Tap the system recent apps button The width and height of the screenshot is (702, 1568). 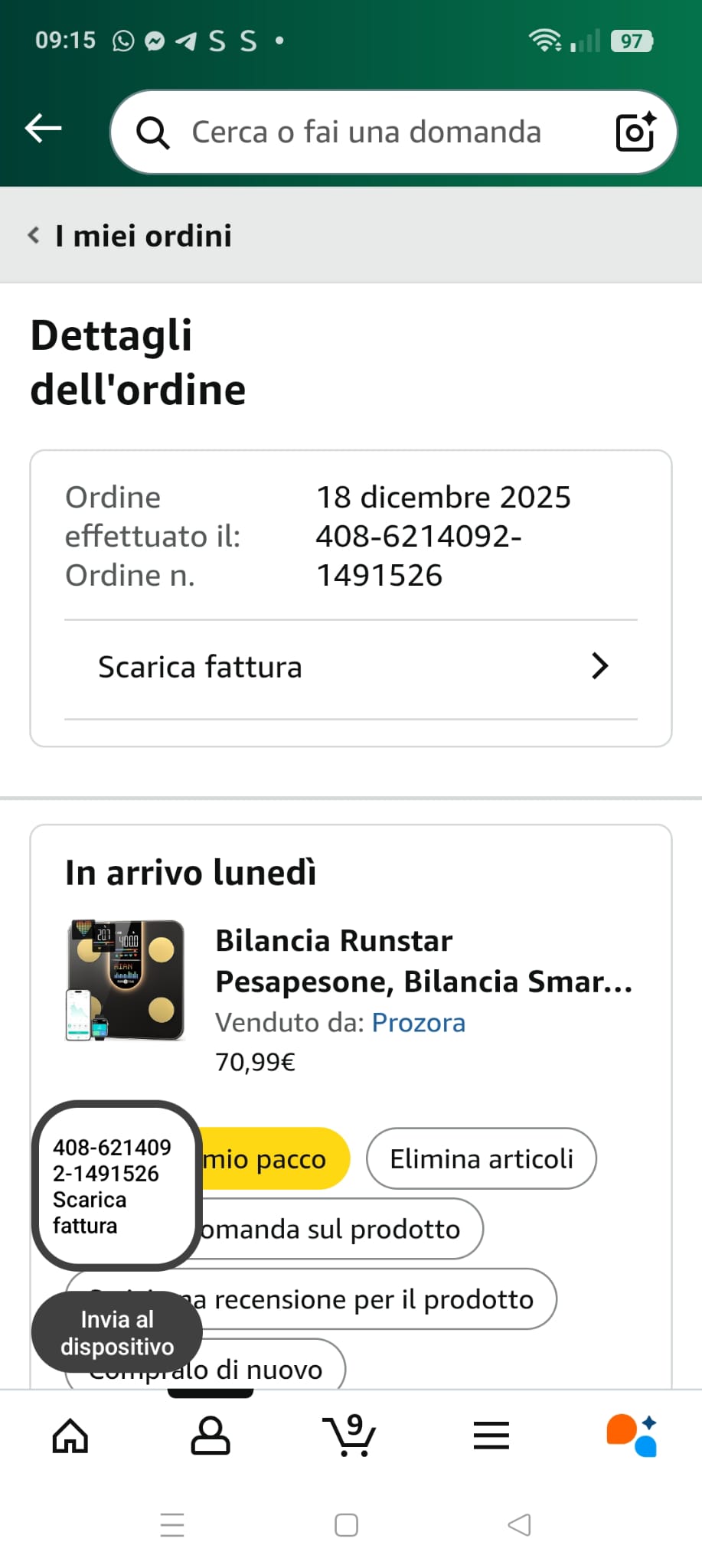172,1525
